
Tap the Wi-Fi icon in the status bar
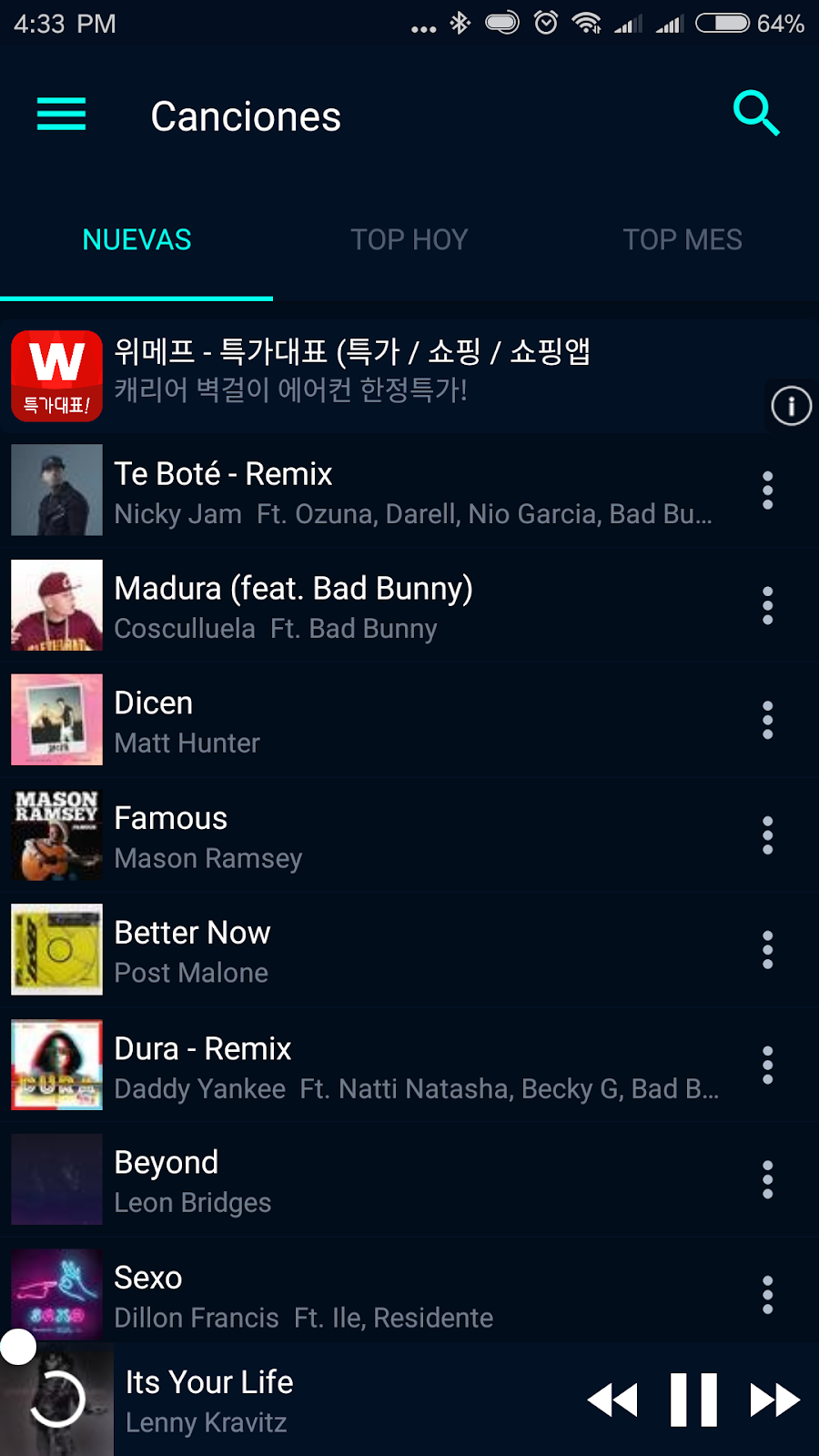(x=587, y=24)
